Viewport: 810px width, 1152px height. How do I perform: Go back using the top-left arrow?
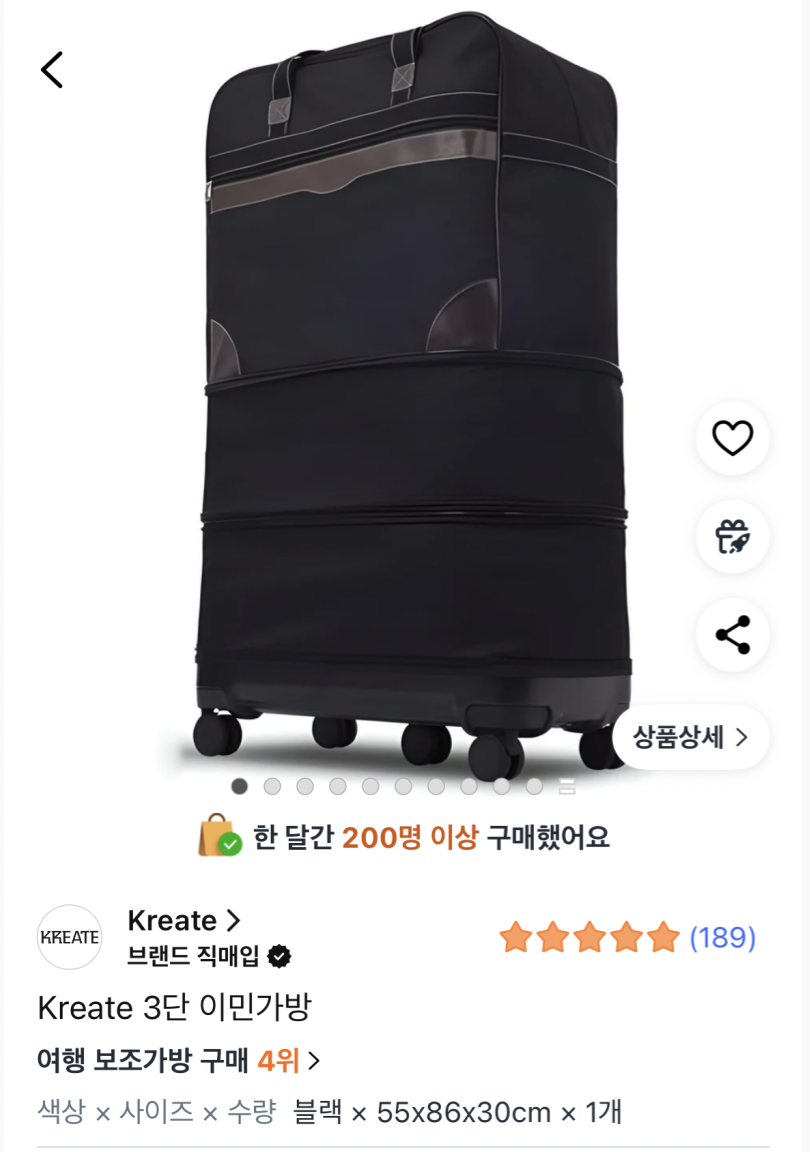(x=52, y=70)
